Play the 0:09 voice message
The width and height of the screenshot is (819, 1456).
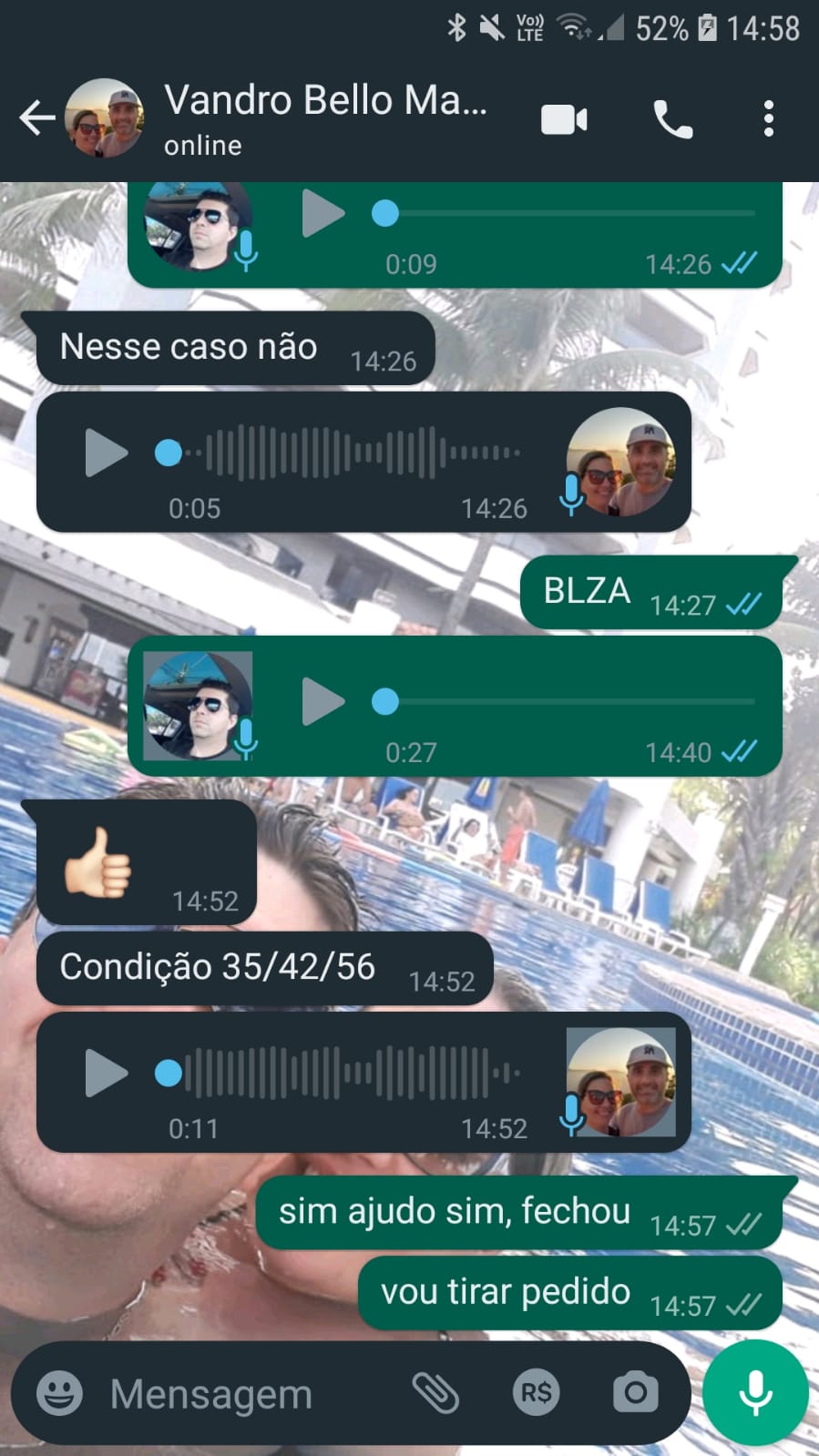pos(322,214)
